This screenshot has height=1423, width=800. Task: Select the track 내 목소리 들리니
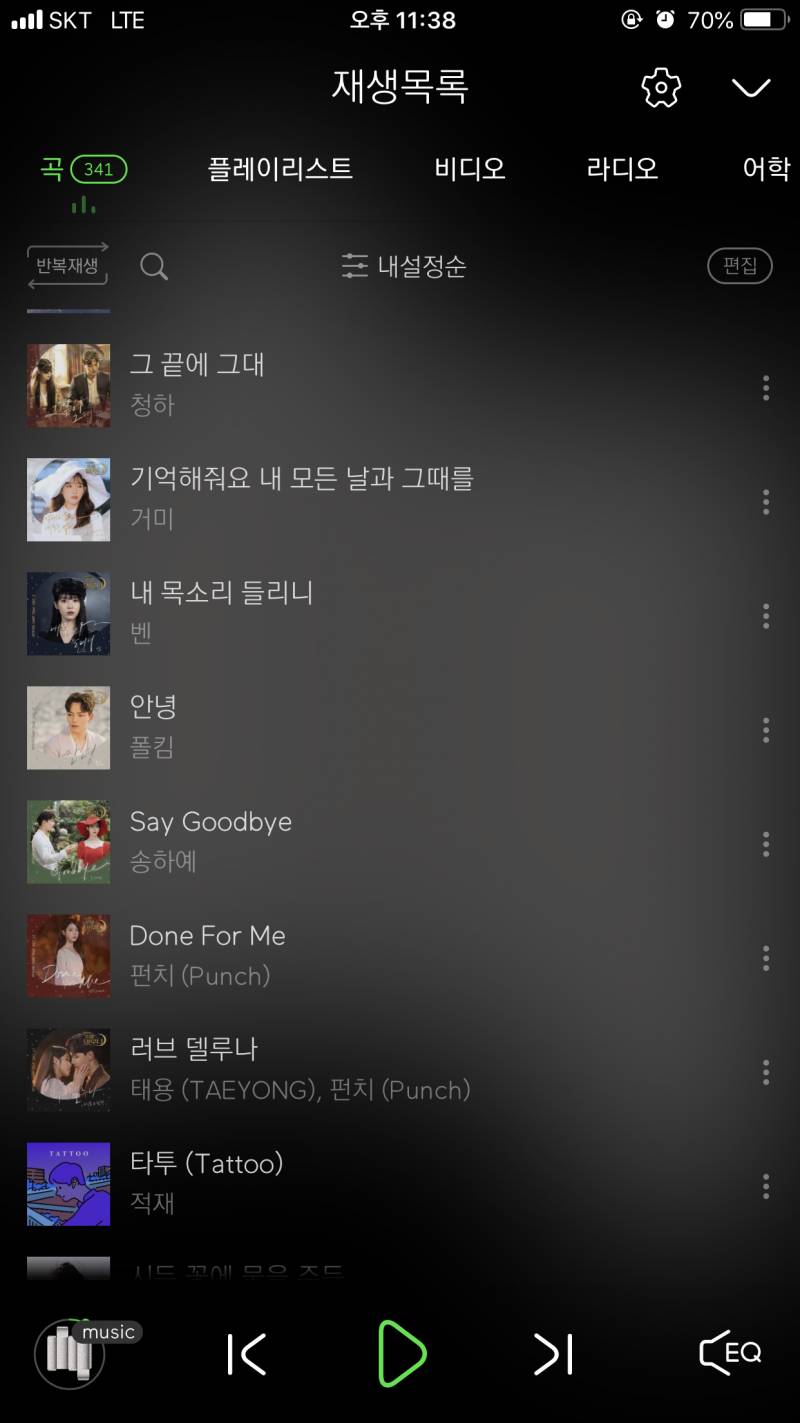click(221, 593)
